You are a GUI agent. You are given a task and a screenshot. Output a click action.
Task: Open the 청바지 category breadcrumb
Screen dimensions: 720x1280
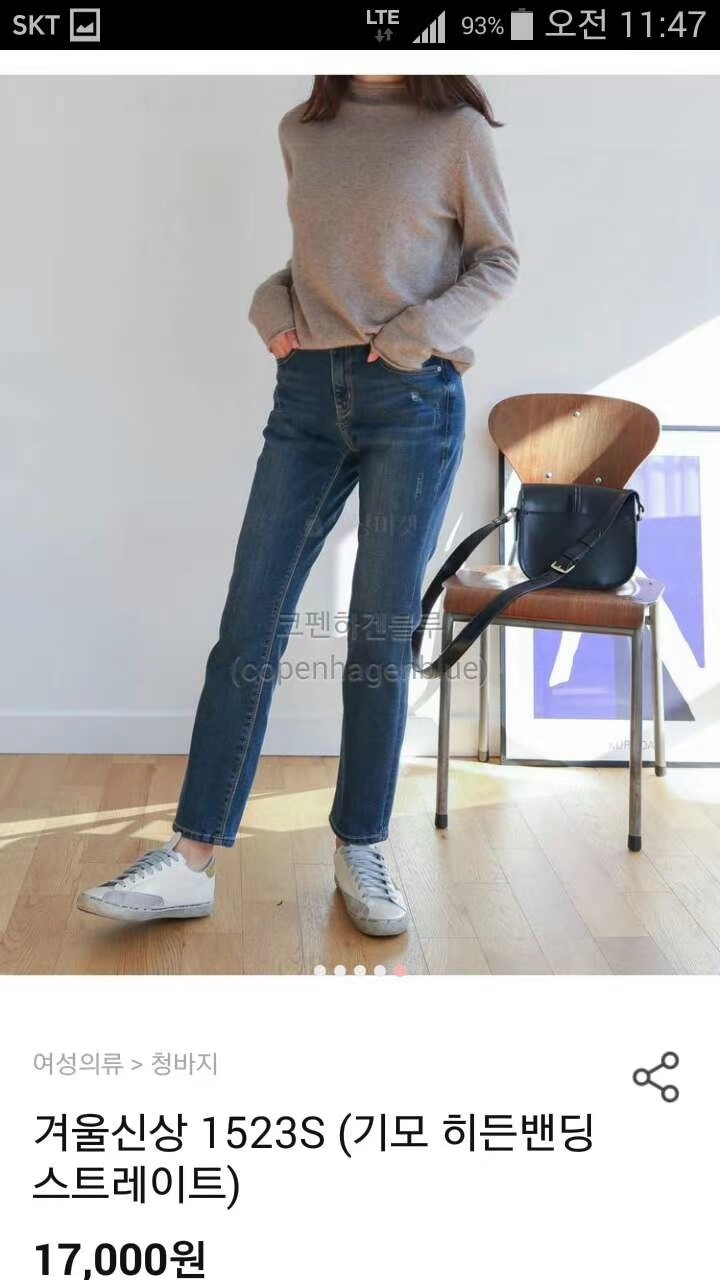[x=184, y=1063]
